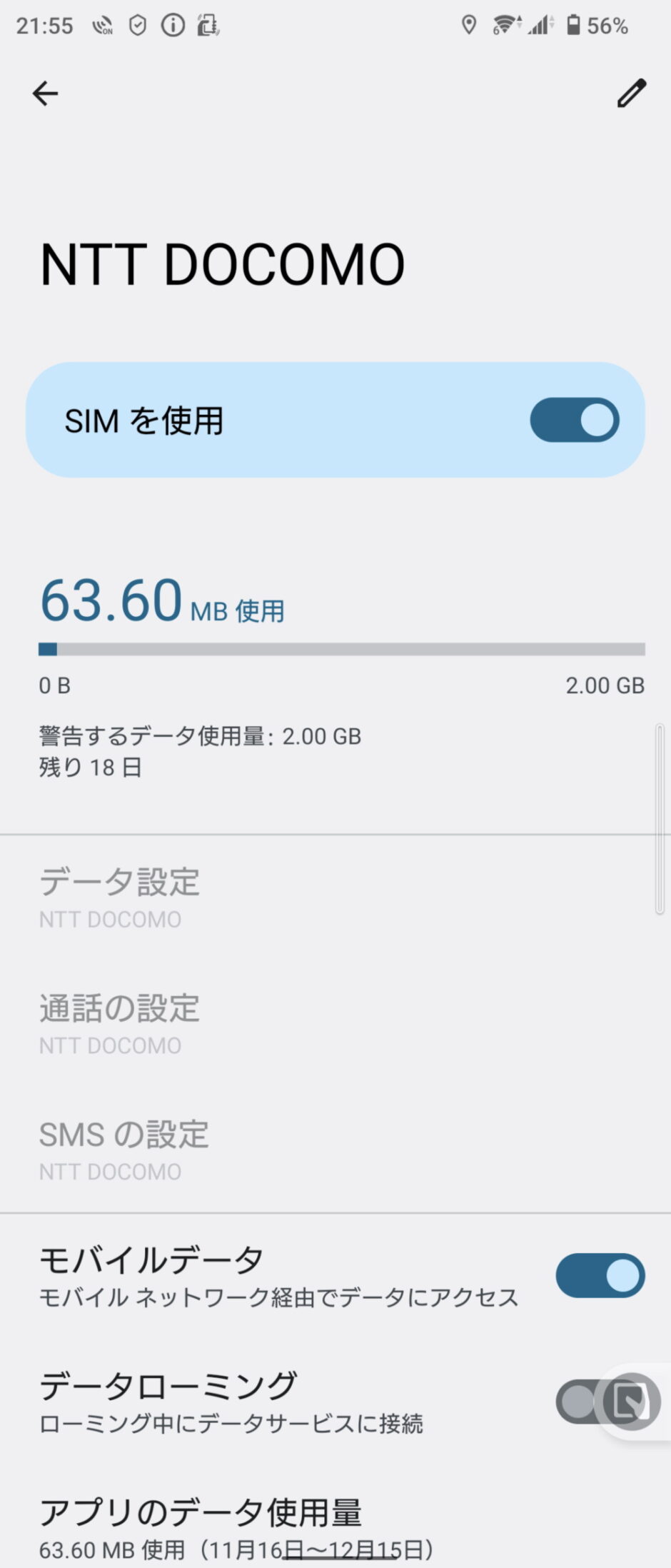Disable the SIM を使用 toggle
This screenshot has height=1568, width=671.
coord(575,421)
